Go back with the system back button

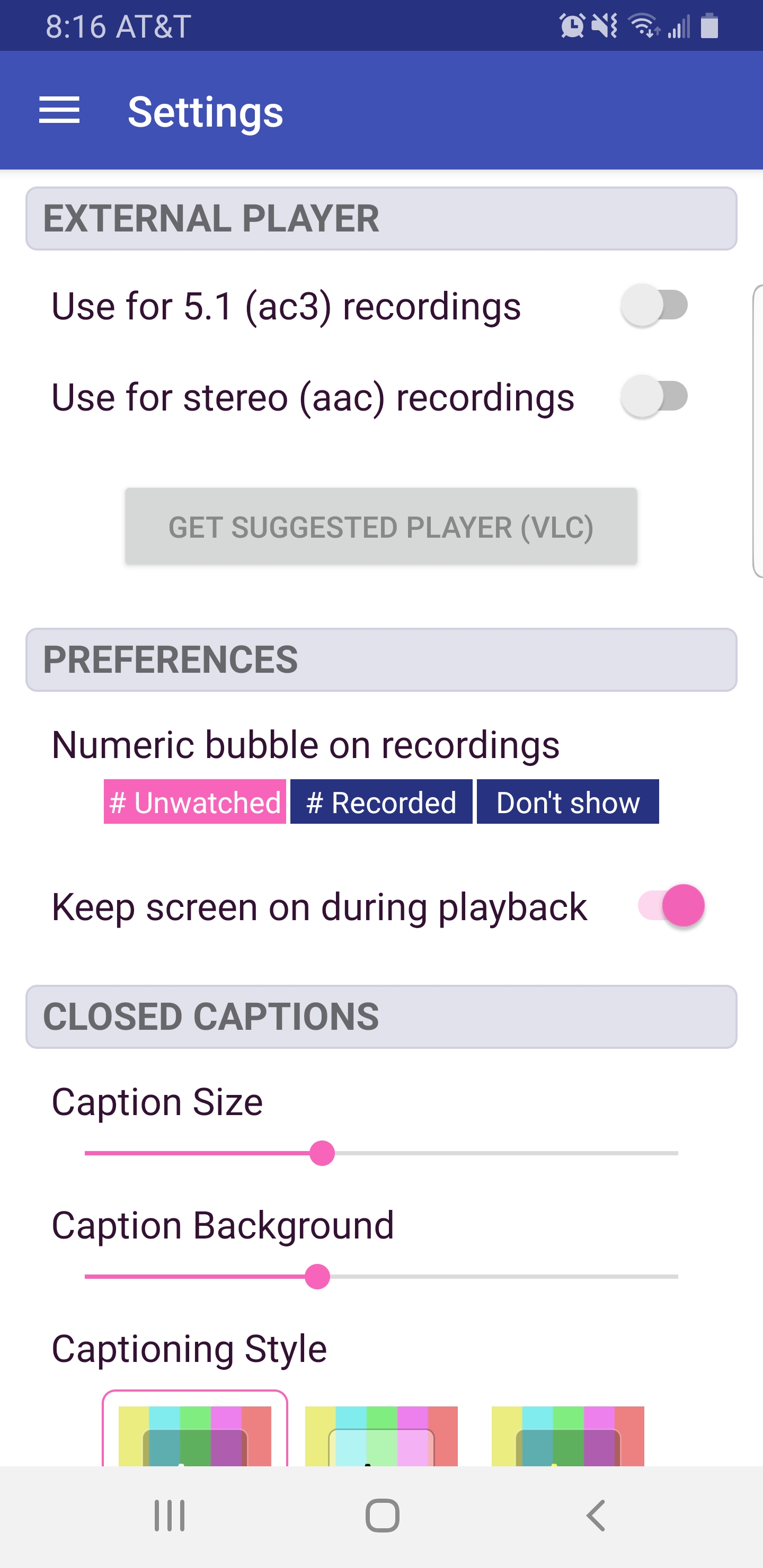(x=596, y=1515)
